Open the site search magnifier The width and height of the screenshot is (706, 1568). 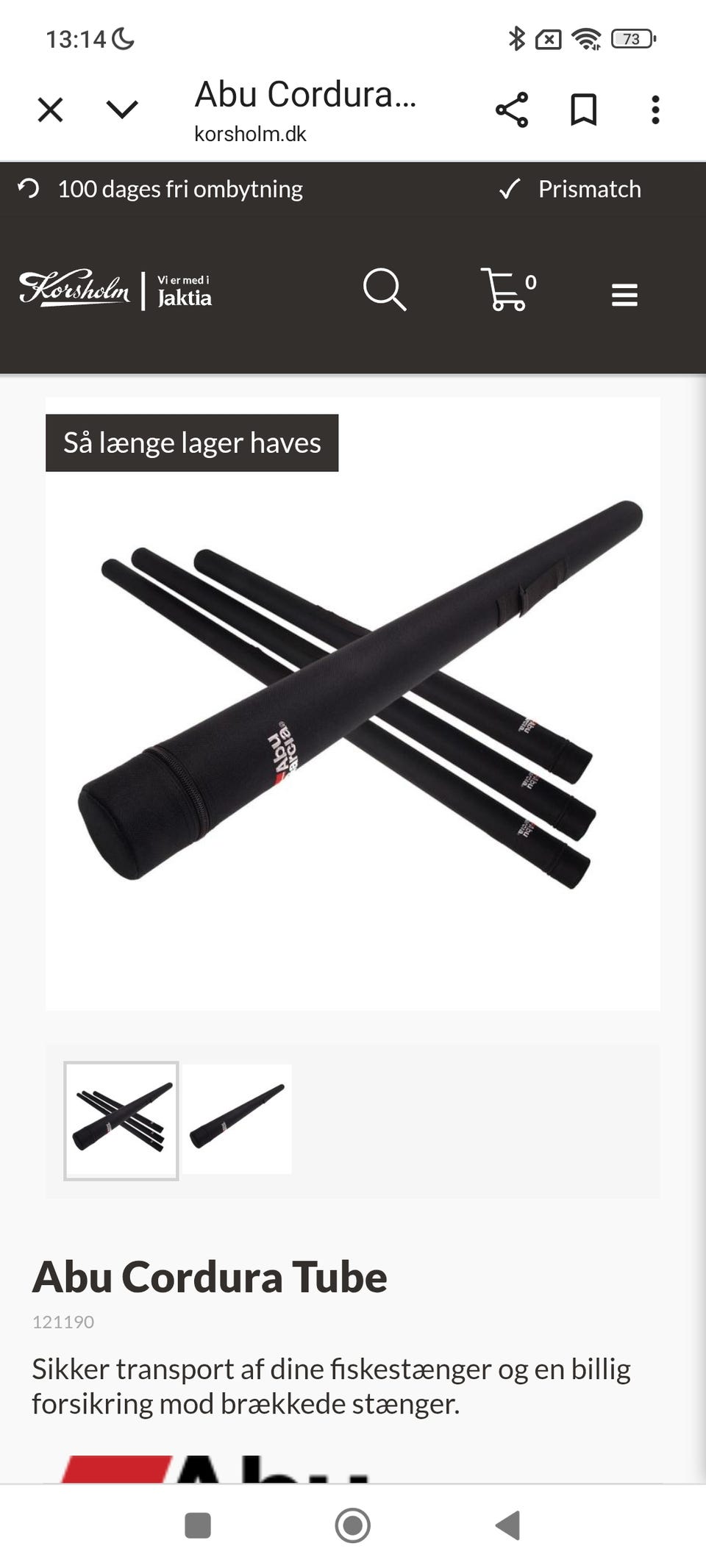385,289
